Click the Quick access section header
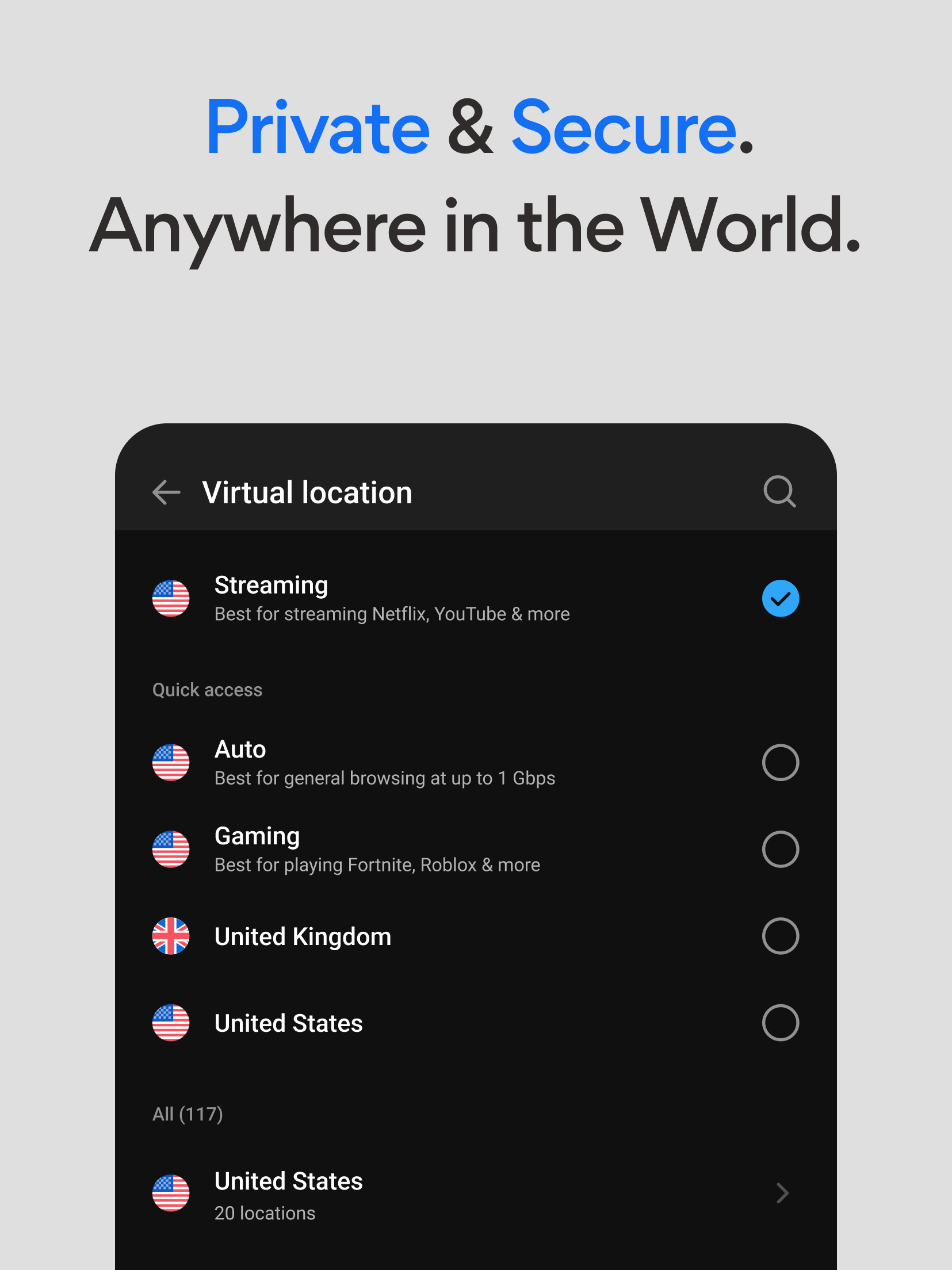Screen dimensions: 952x1270 click(207, 690)
